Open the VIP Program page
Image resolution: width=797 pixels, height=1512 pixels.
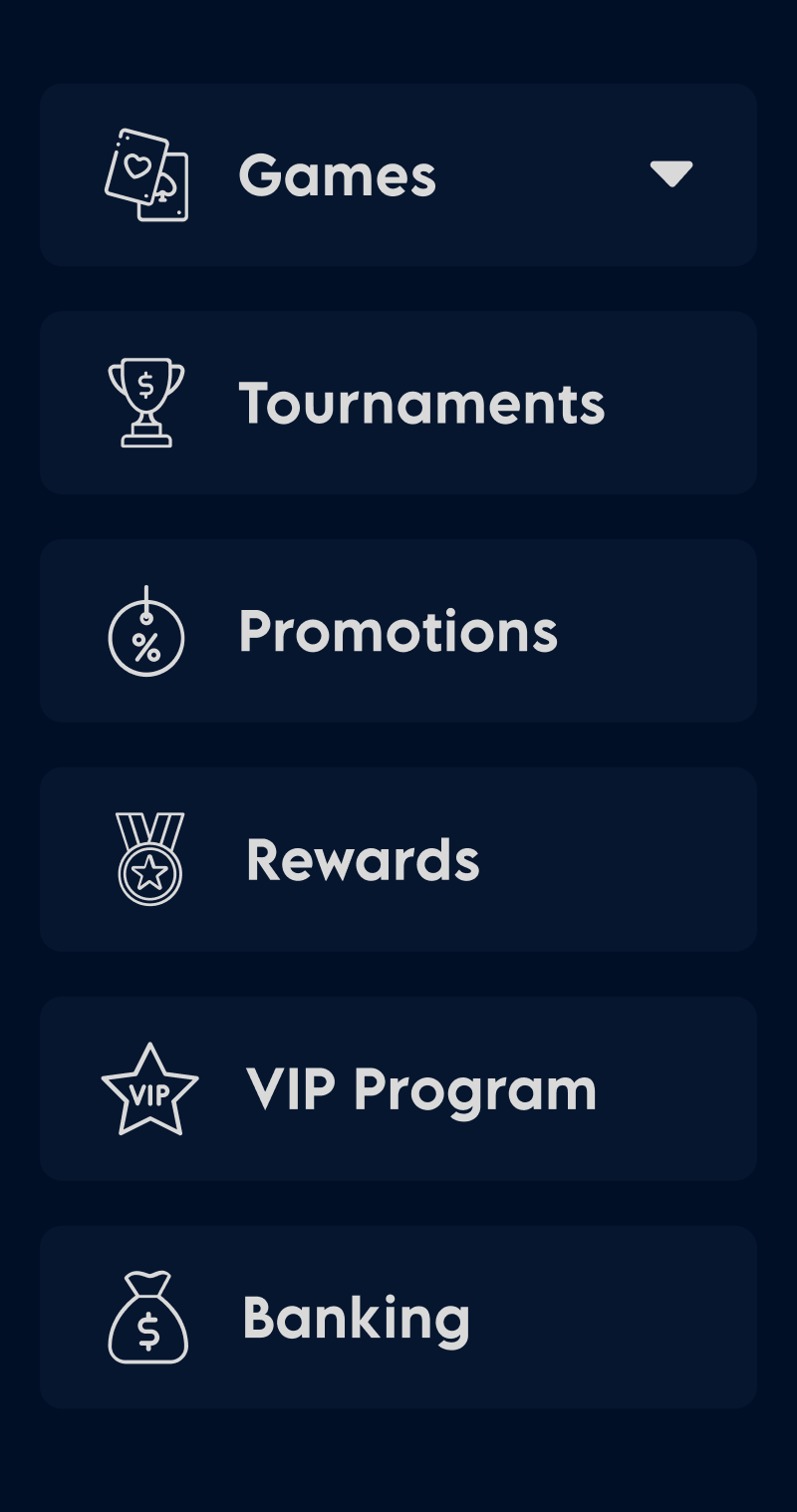pos(398,1088)
